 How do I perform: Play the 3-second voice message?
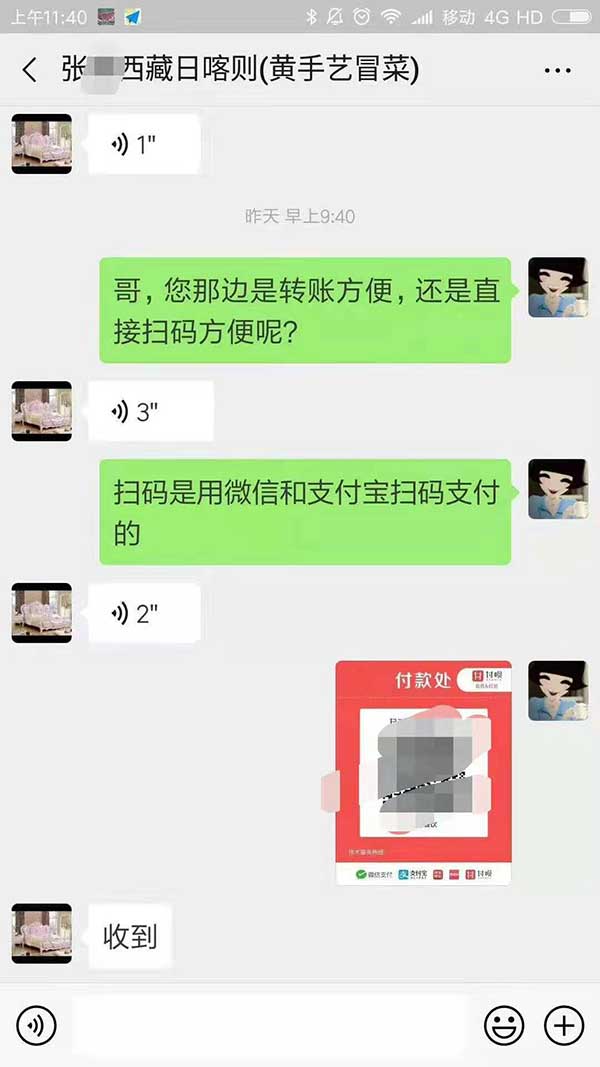click(150, 411)
